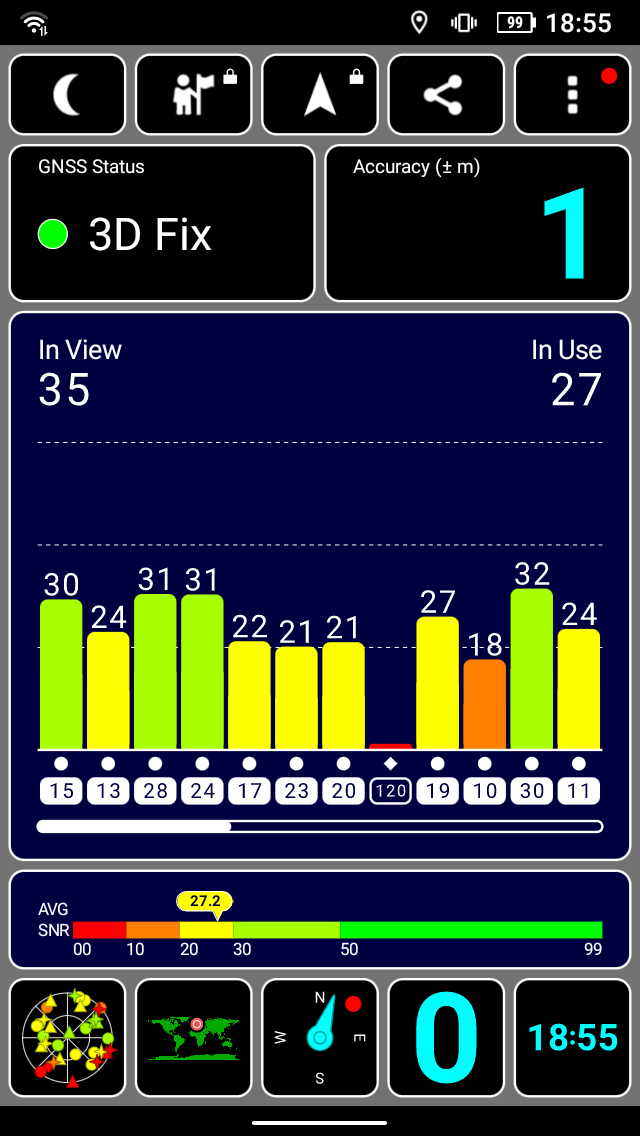Open the GNSS Status 3D Fix tile
This screenshot has height=1136, width=640.
tap(162, 223)
